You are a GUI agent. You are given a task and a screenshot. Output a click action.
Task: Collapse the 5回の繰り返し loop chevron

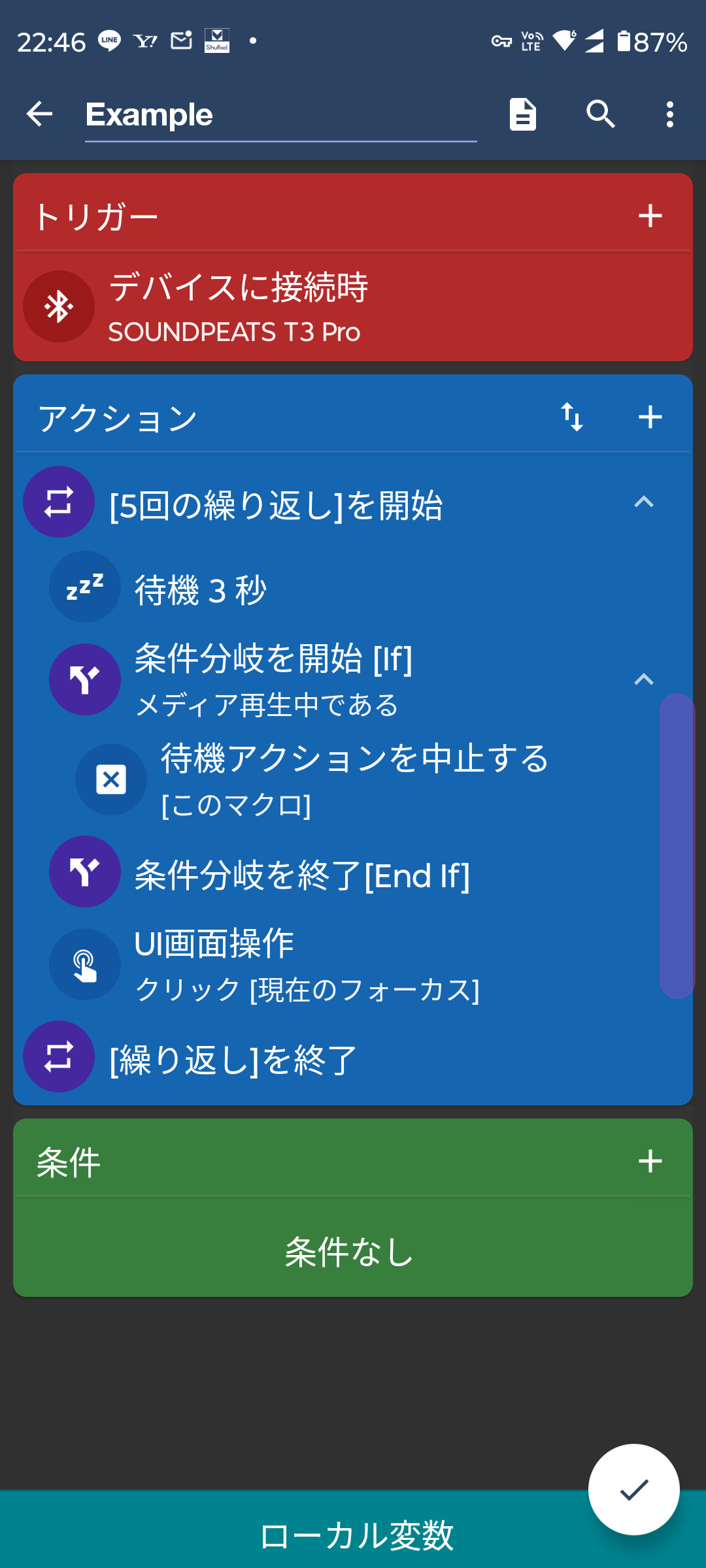point(644,502)
